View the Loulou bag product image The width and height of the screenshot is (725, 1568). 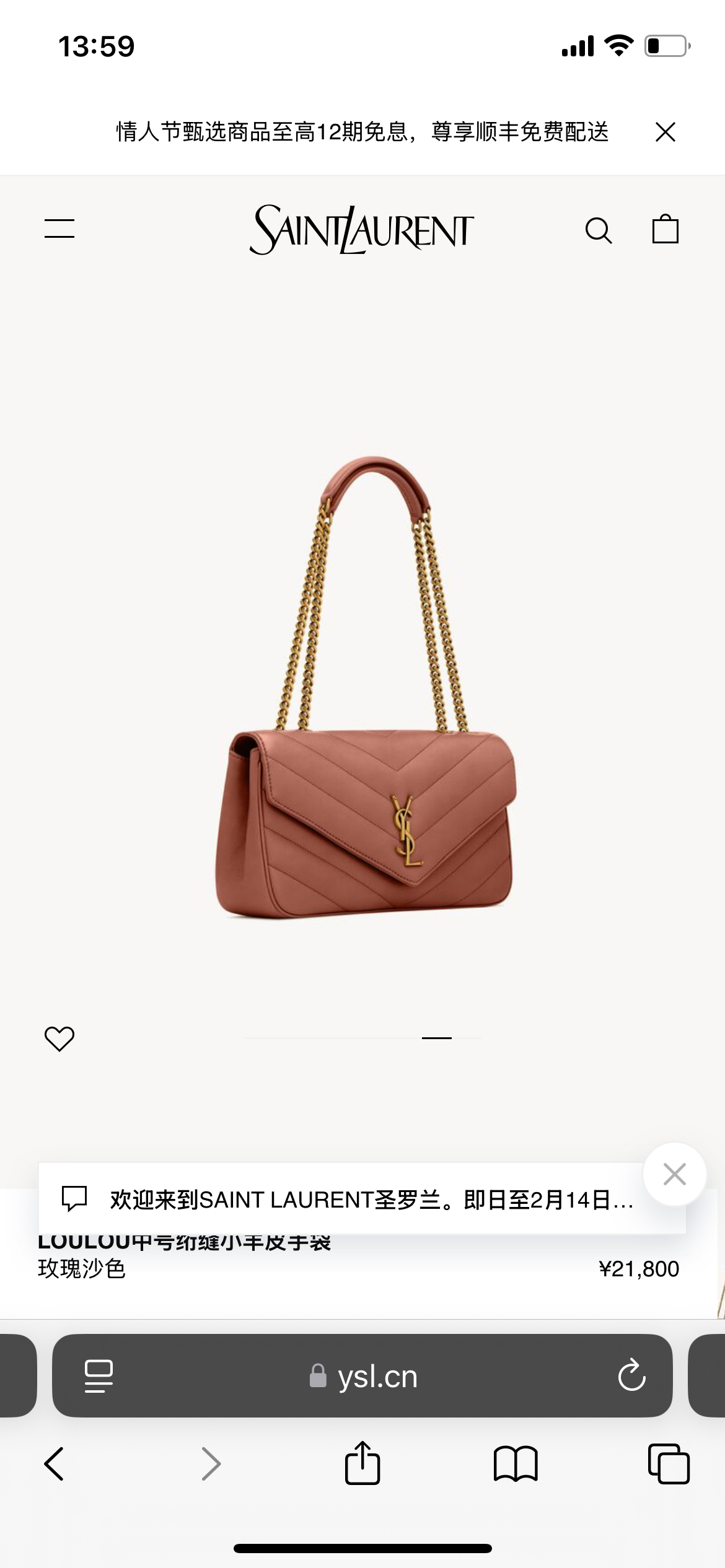tap(366, 687)
